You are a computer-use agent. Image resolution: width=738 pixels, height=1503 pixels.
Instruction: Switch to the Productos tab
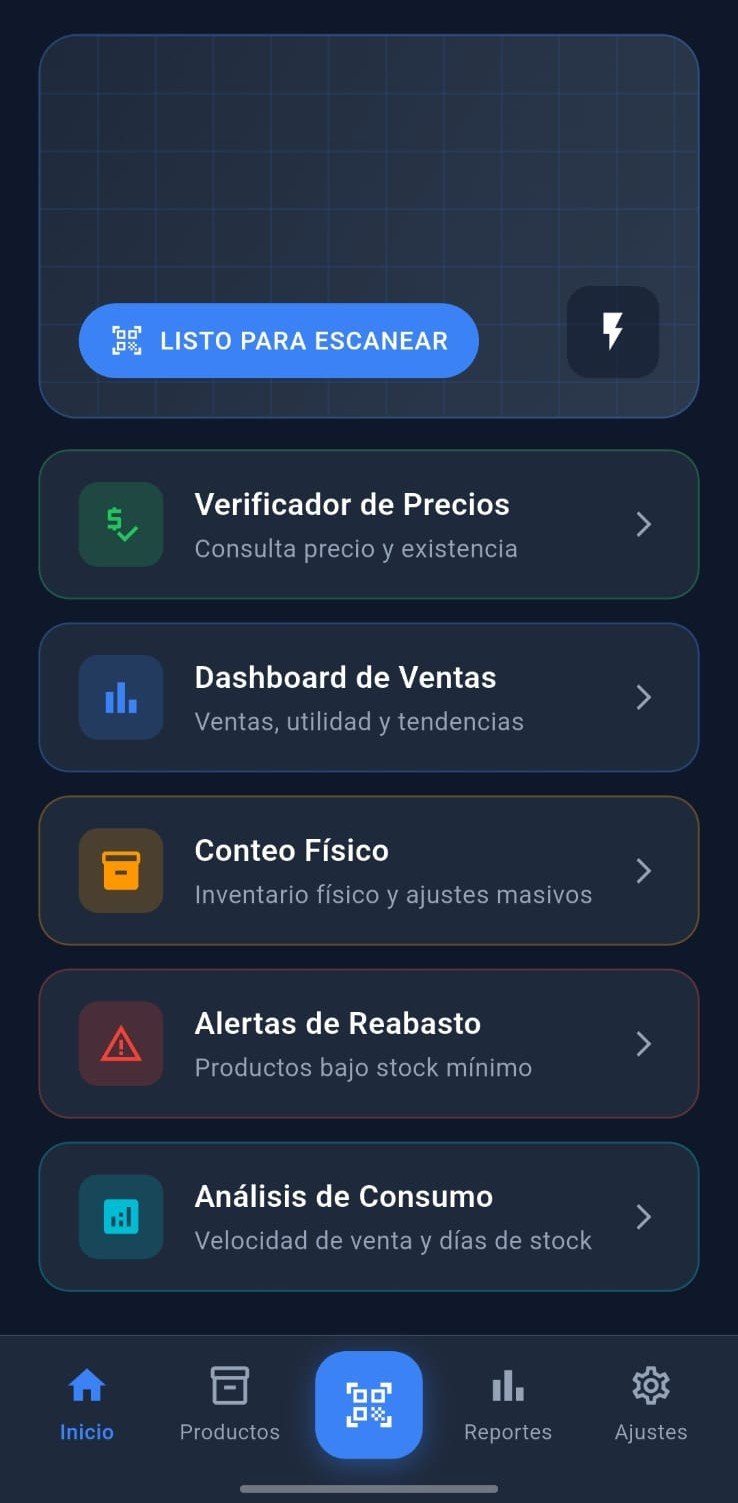[229, 1404]
